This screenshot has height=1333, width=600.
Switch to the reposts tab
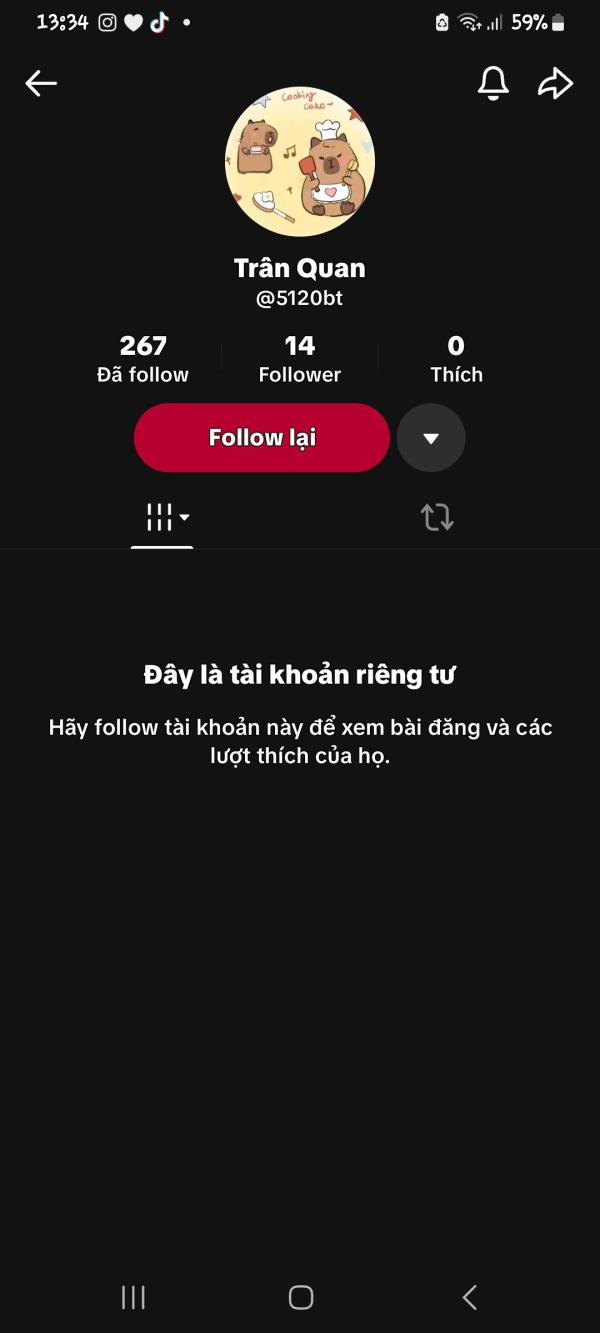tap(437, 518)
